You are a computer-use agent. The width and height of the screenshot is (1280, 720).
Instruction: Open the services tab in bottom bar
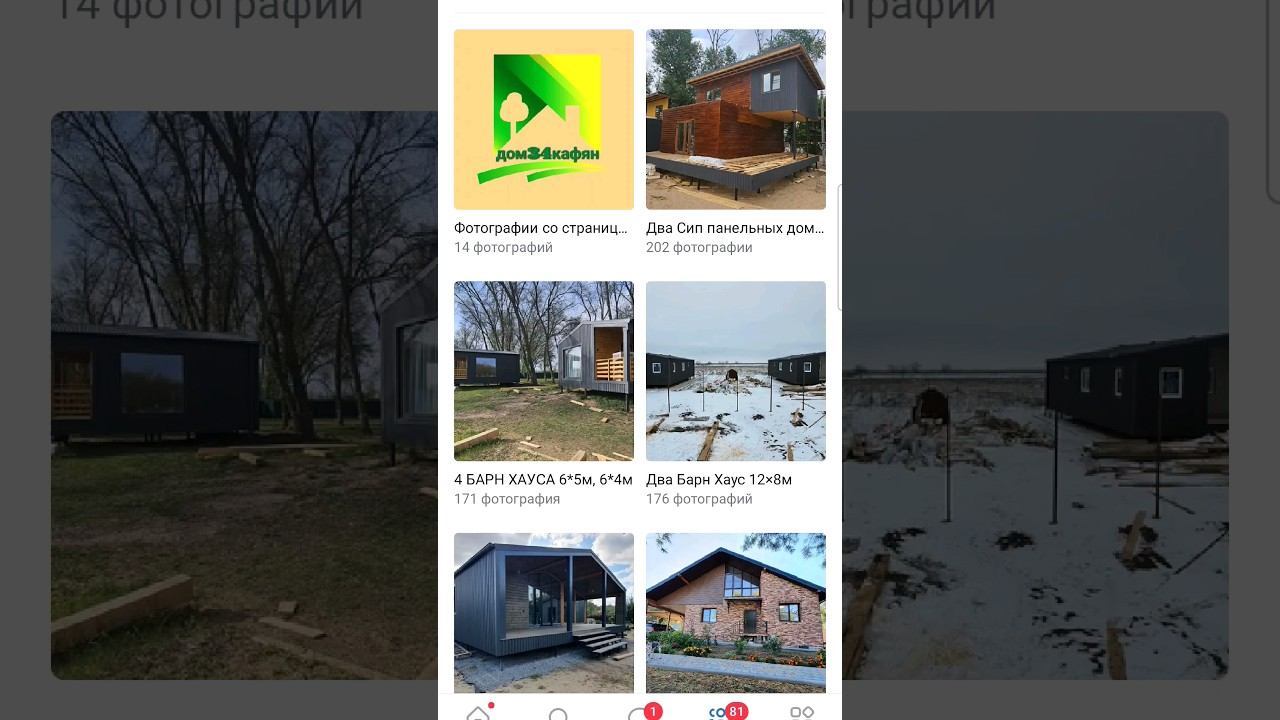coord(802,713)
